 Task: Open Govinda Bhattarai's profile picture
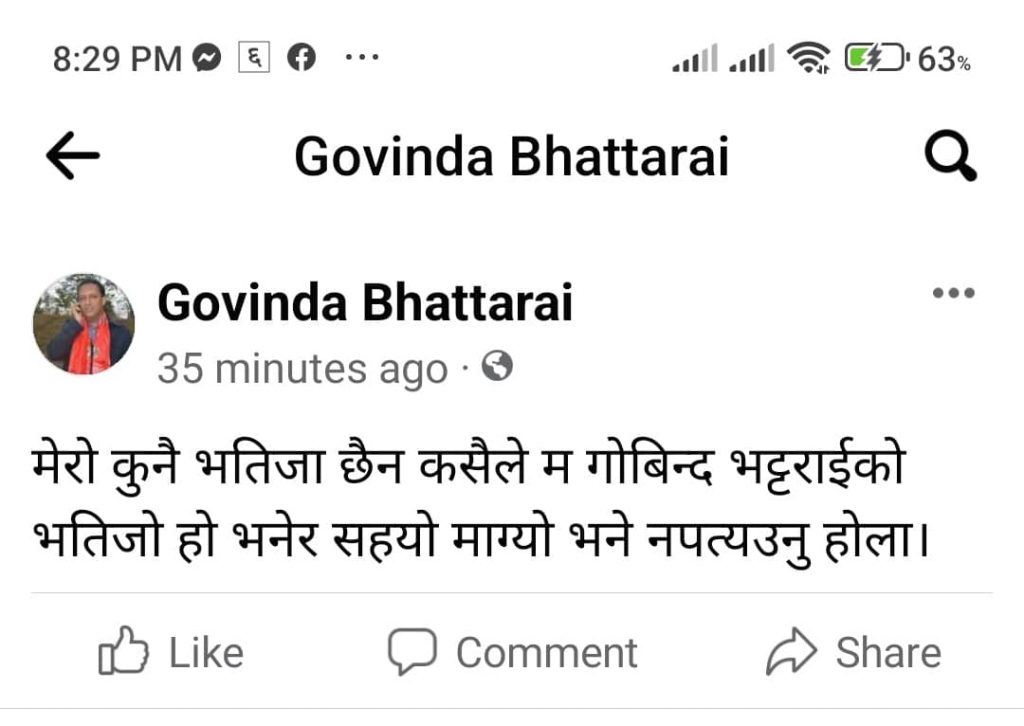tap(84, 324)
